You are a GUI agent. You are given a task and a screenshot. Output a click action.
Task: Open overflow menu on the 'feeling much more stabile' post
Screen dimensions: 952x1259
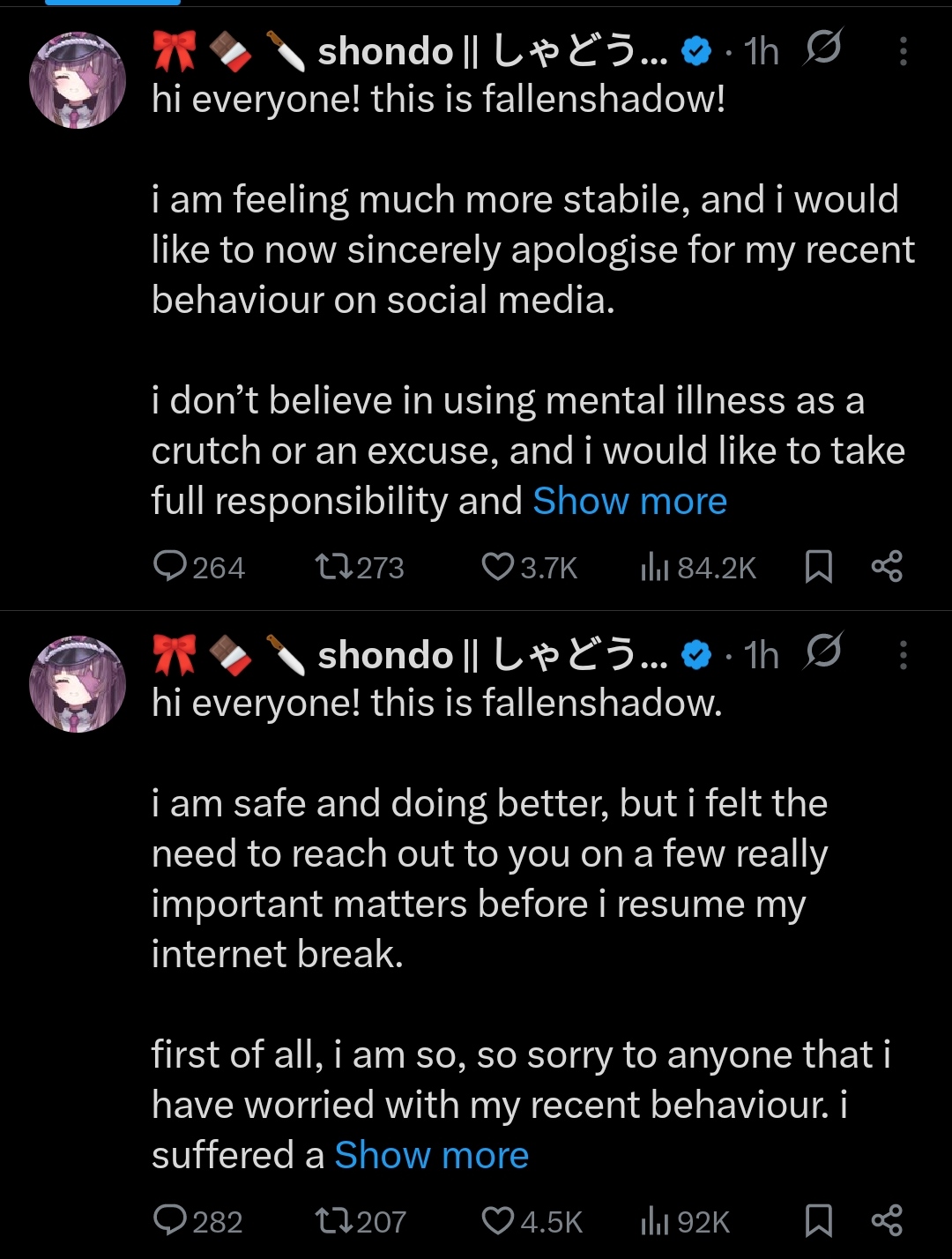click(903, 52)
